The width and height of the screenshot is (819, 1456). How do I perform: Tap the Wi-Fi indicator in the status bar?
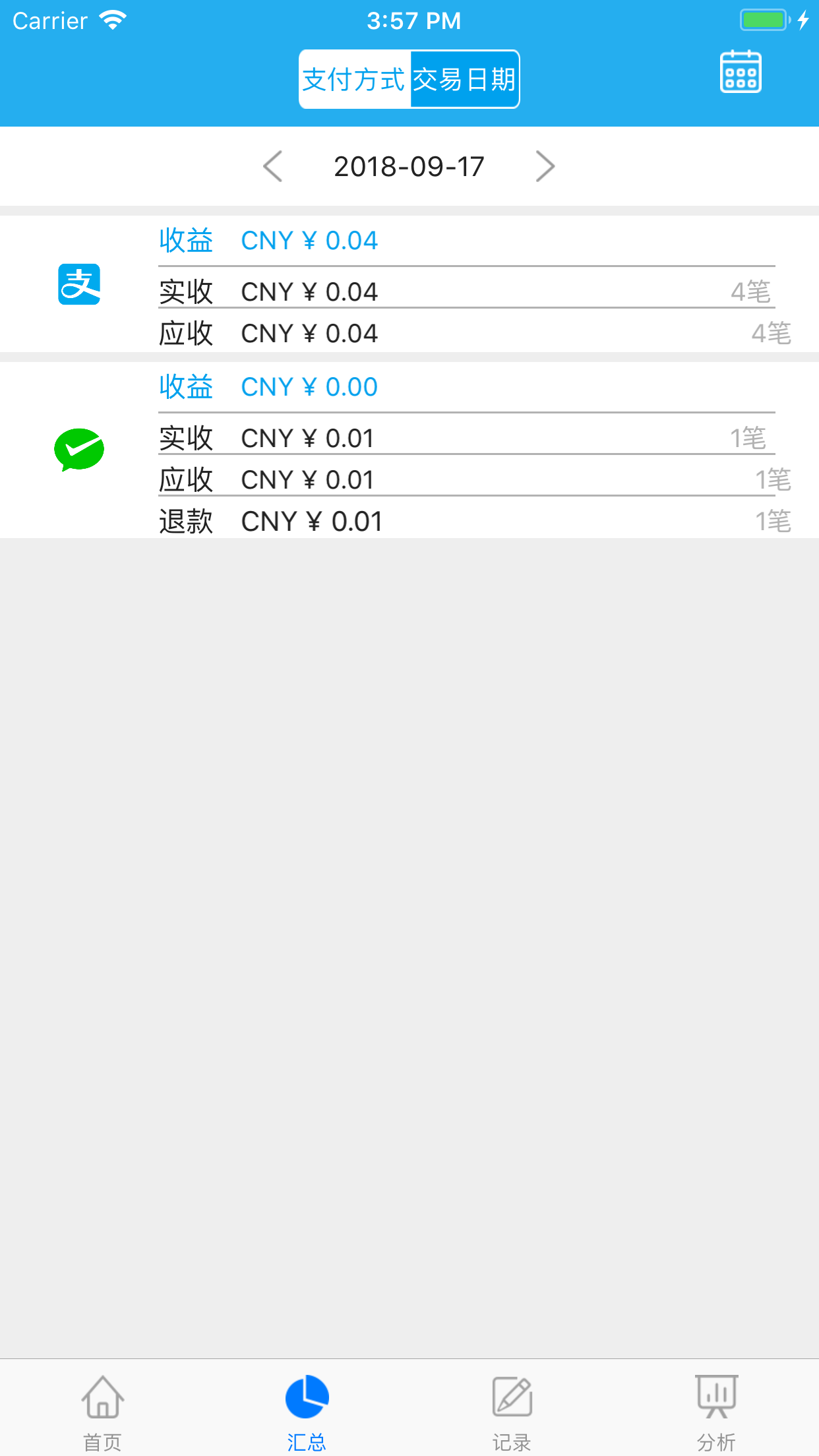[x=113, y=18]
